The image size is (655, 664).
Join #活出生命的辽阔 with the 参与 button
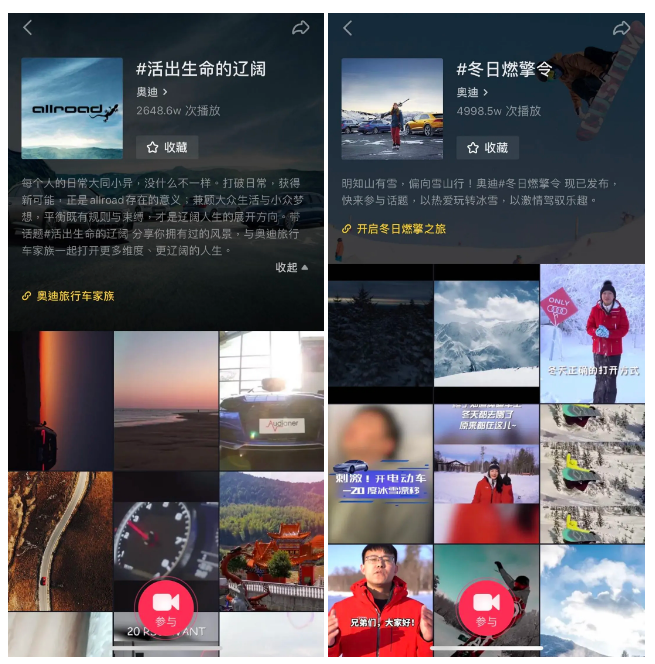[166, 606]
